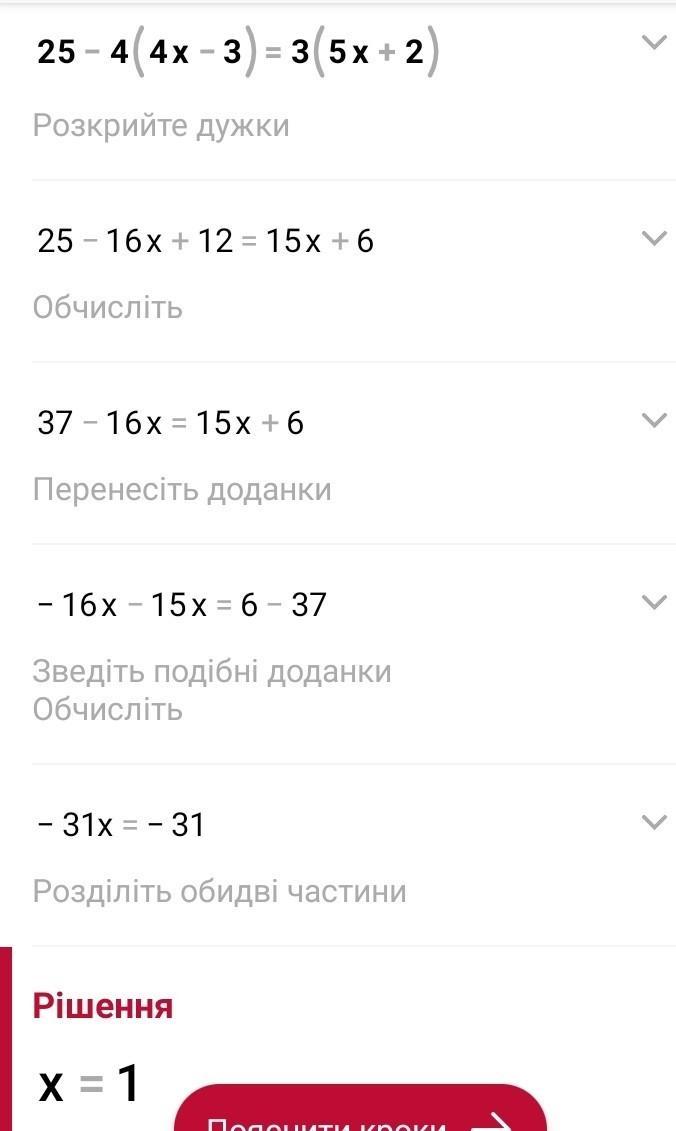Expand the step −31x = −31
Viewport: 676px width, 1131px height.
pyautogui.click(x=653, y=822)
